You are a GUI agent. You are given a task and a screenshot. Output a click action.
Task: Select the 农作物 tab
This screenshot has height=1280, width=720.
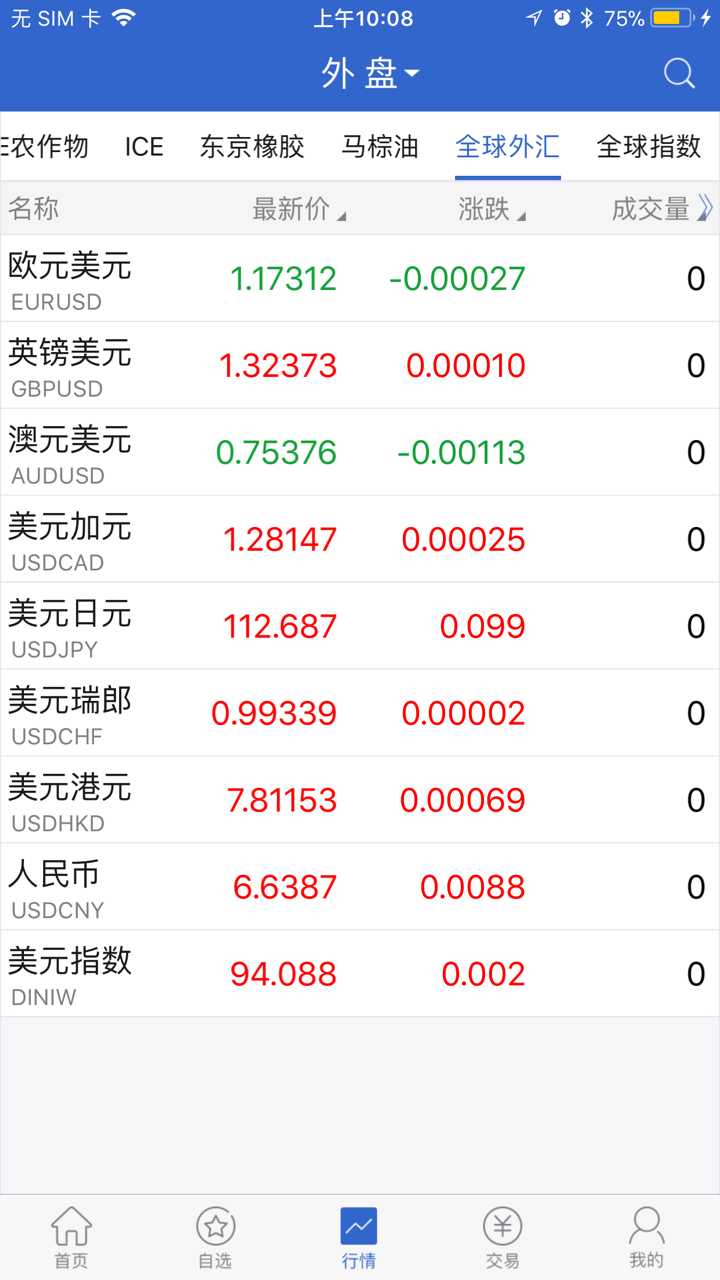(46, 147)
